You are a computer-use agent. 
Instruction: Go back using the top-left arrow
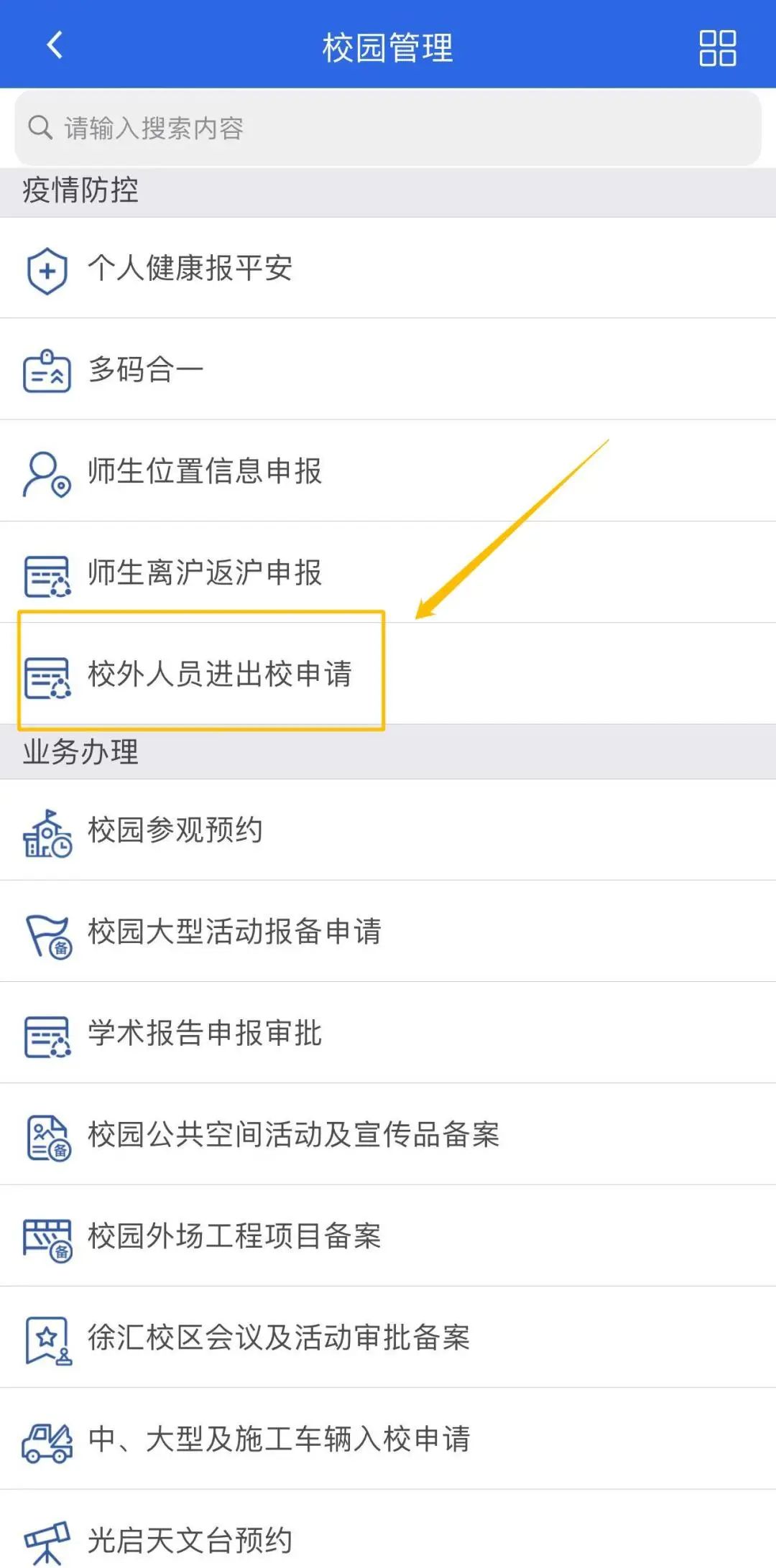55,45
